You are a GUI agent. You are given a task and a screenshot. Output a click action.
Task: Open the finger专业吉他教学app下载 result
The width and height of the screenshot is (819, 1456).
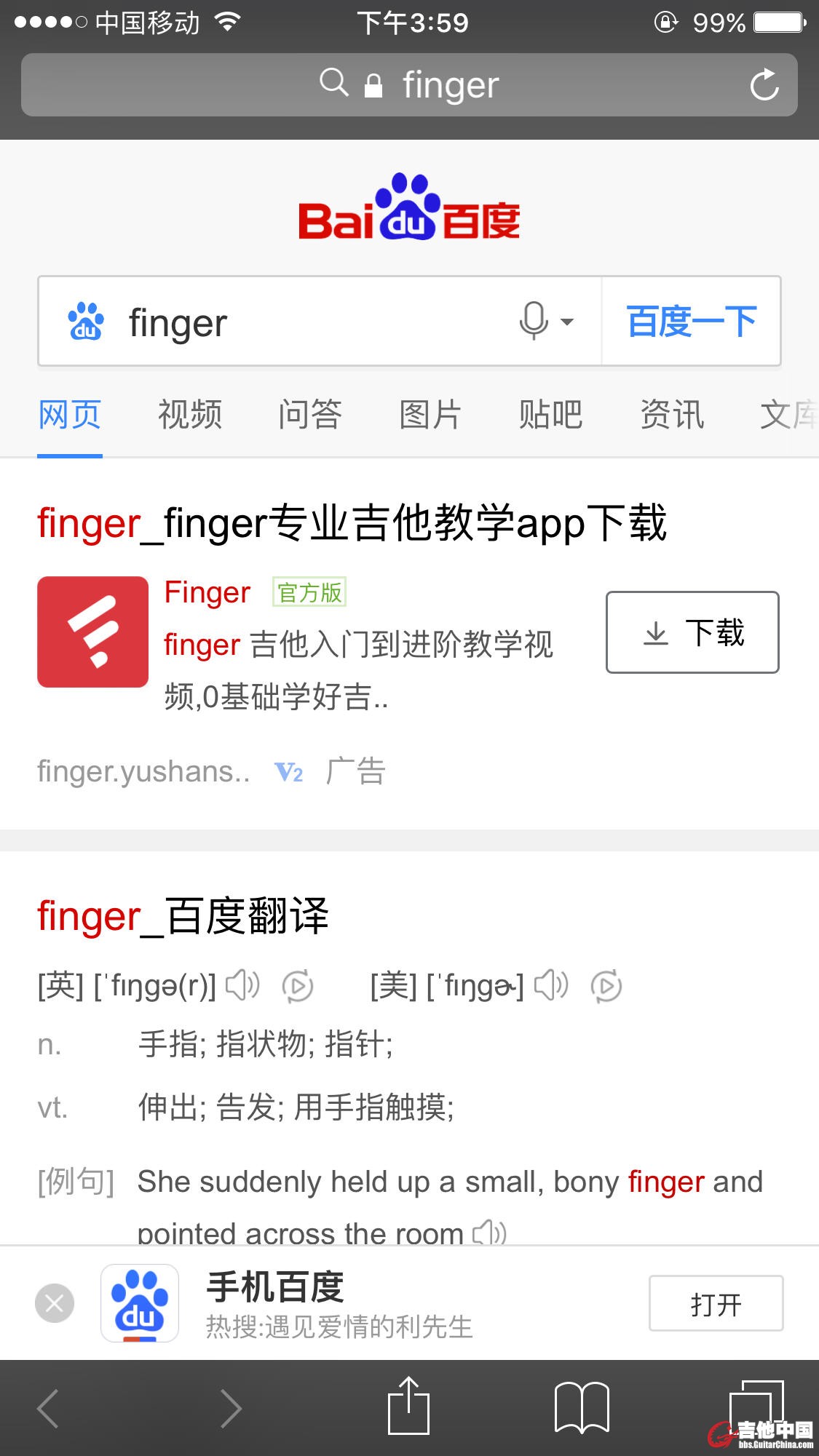click(352, 523)
